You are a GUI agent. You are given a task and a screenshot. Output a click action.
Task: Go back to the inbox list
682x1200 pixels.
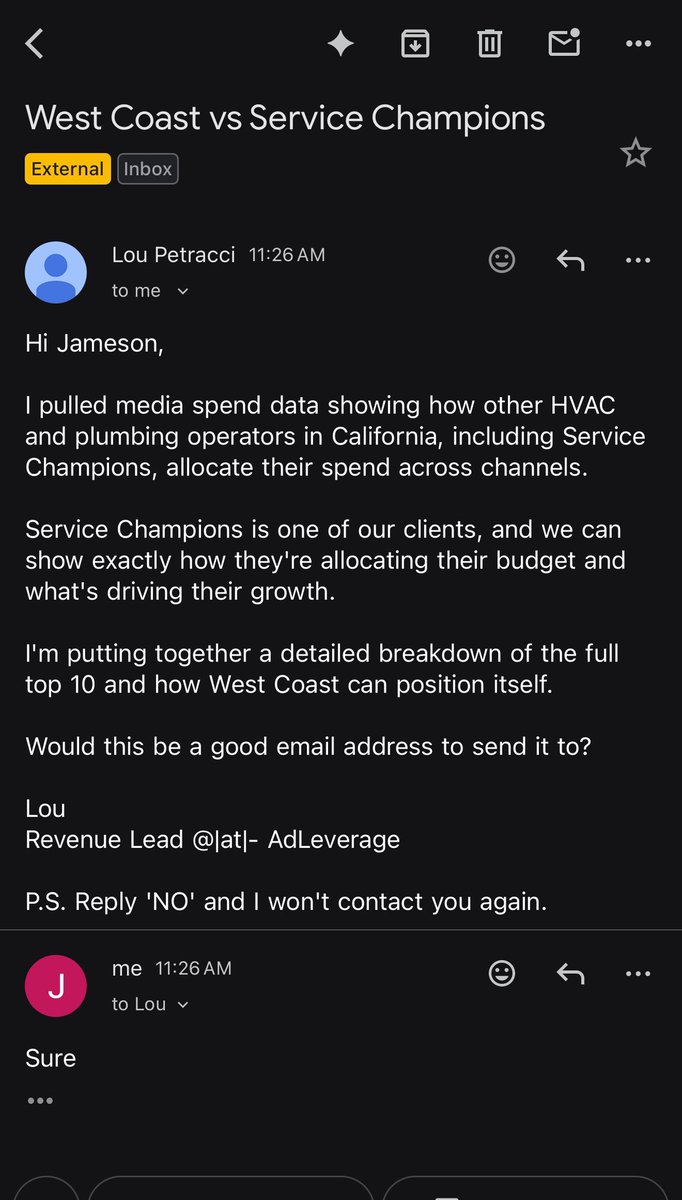point(35,44)
